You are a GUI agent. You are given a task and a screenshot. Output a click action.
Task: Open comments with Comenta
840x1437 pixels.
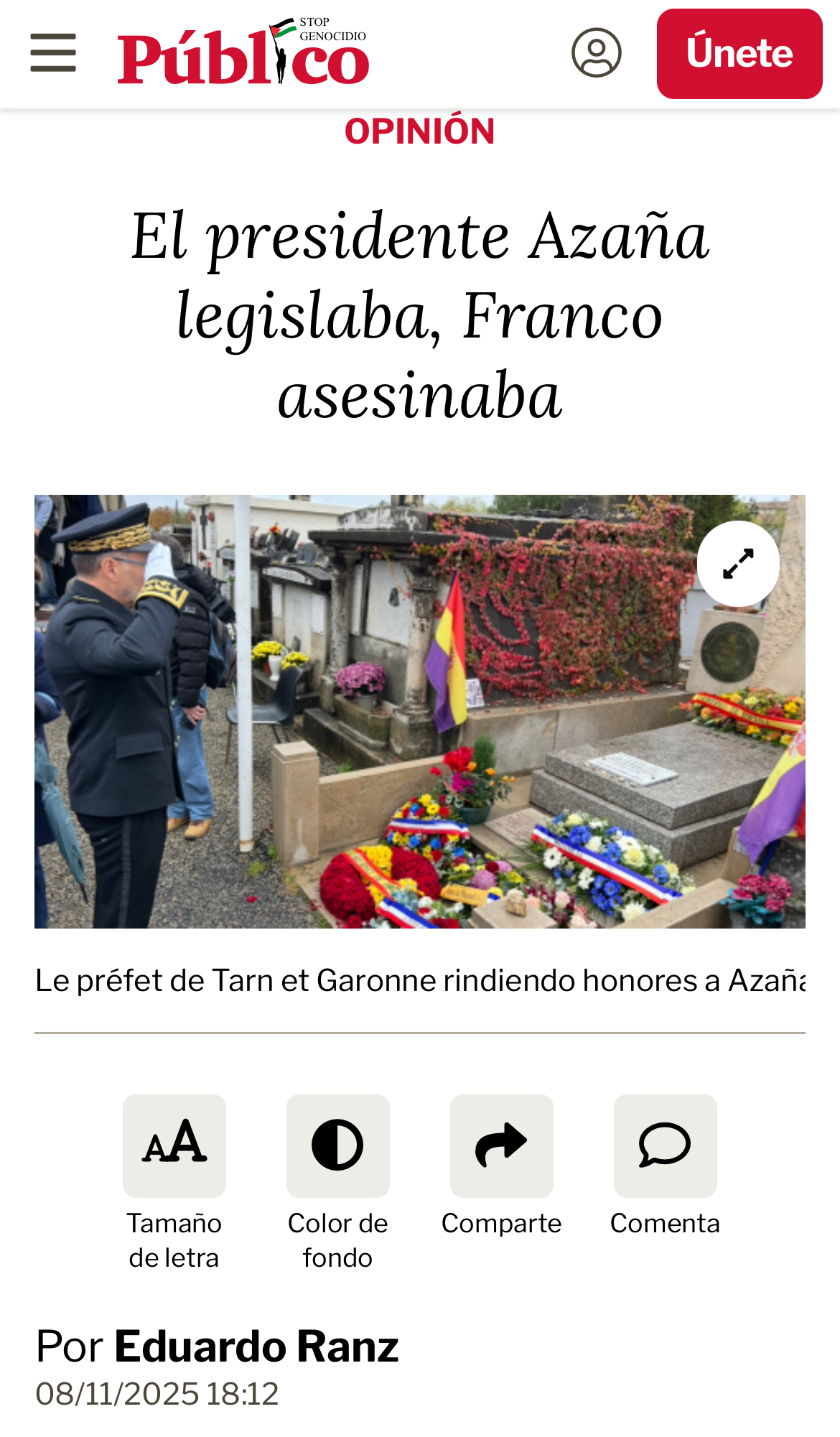[x=665, y=1145]
